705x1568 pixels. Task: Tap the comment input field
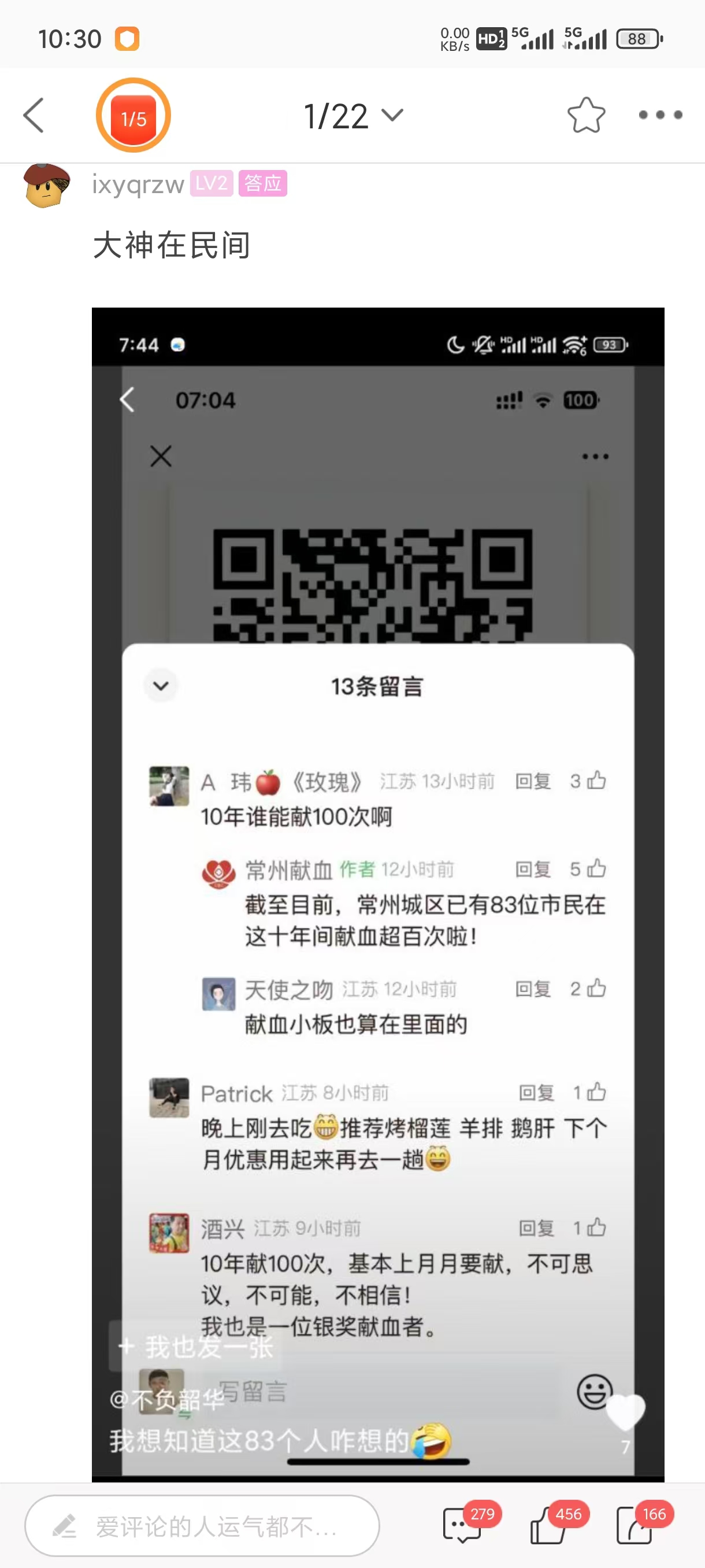202,1525
